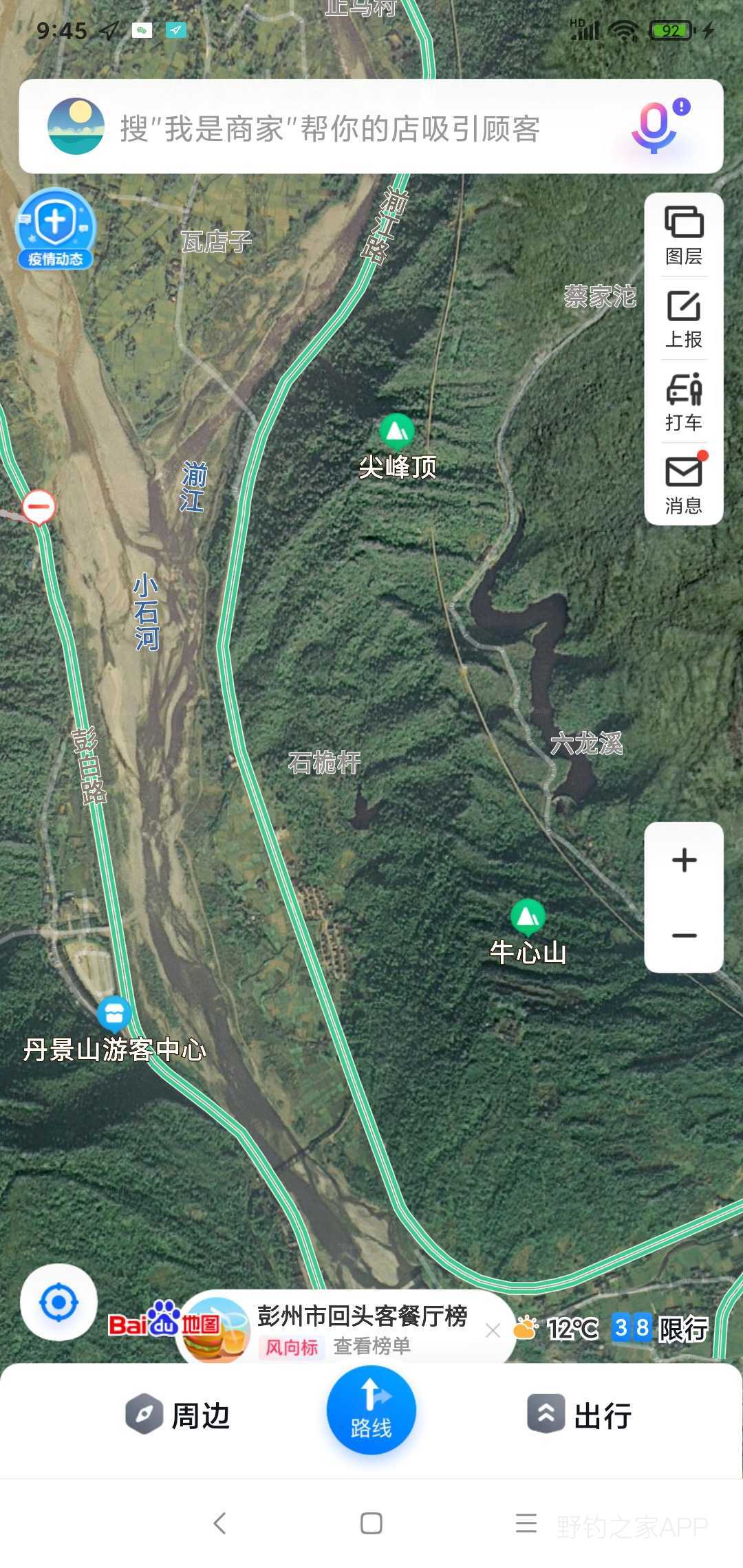Open 出行 travel tab
This screenshot has width=743, height=1568.
click(x=580, y=1415)
